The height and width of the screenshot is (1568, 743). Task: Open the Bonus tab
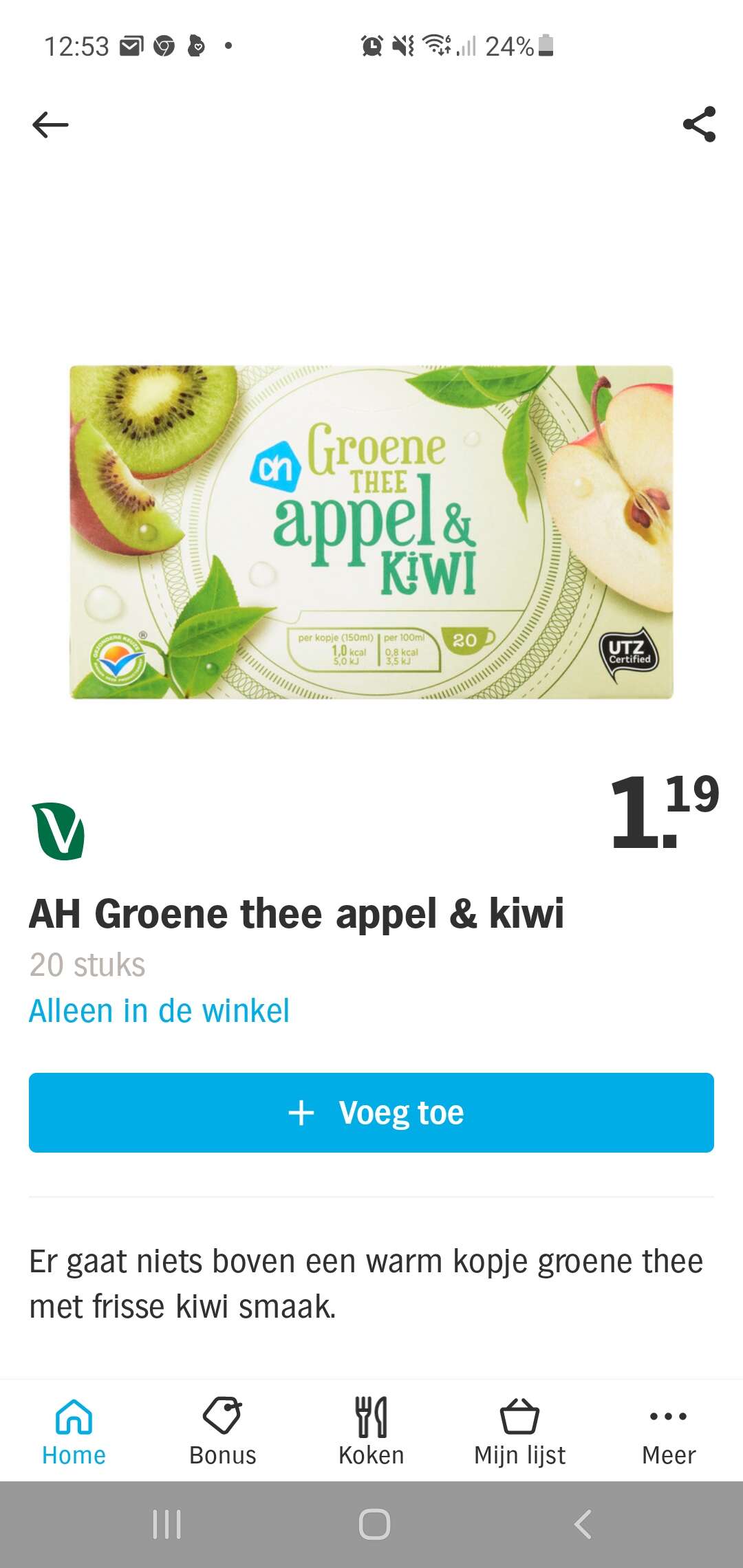[222, 1432]
